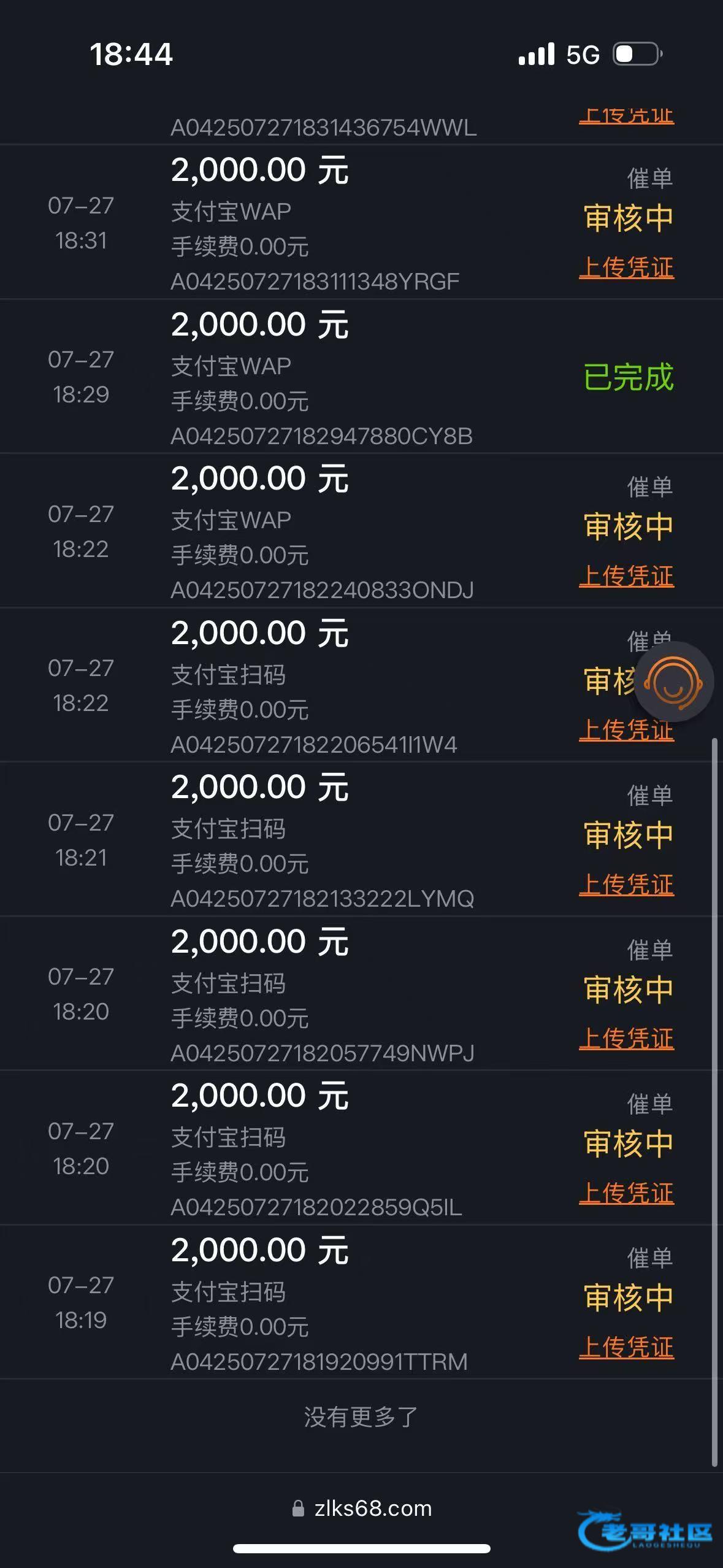Tap 催单 for the 18:19 order
Image resolution: width=723 pixels, height=1568 pixels.
click(x=649, y=1258)
